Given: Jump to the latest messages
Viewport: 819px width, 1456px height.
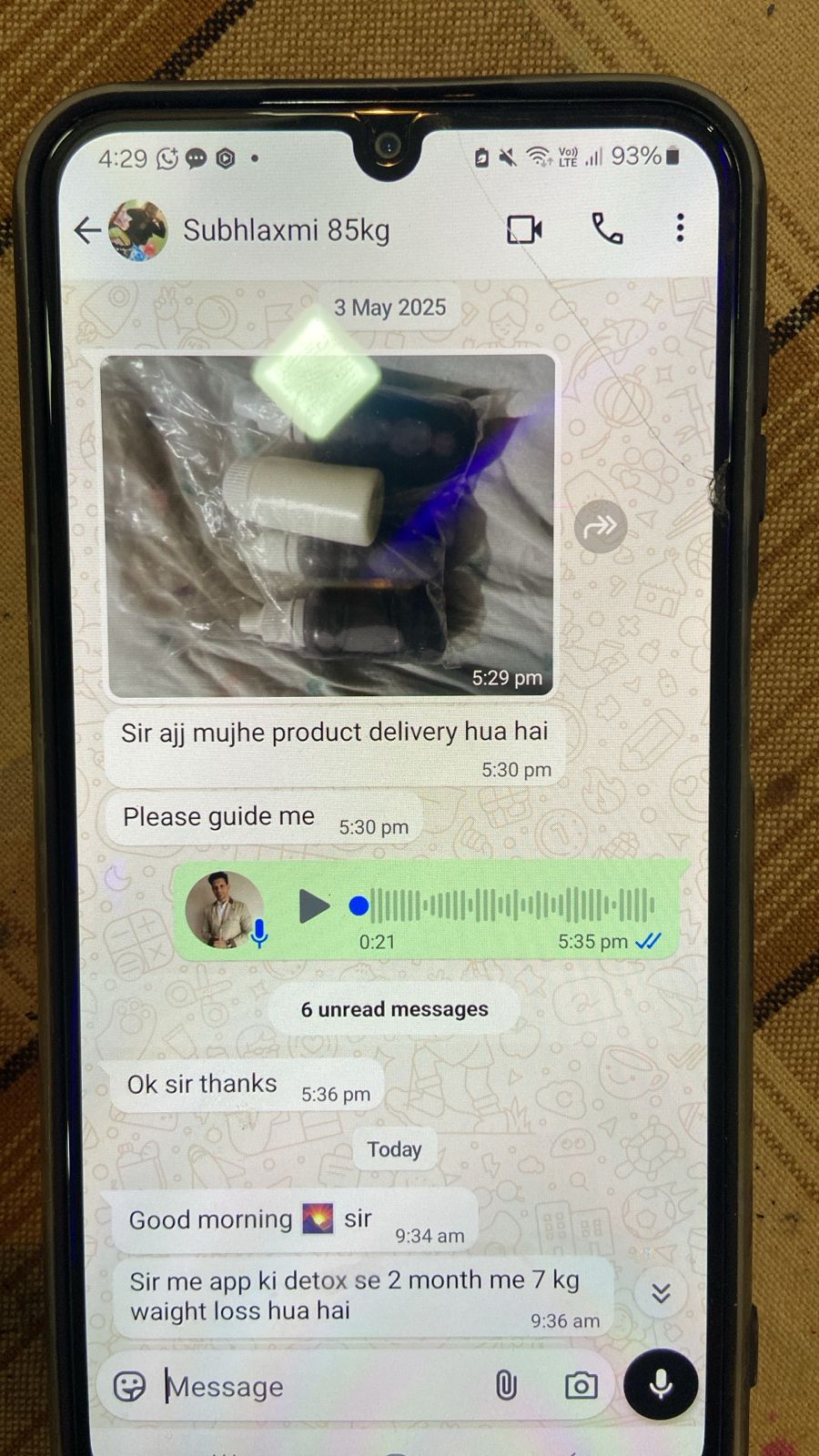Looking at the screenshot, I should click(x=661, y=1293).
